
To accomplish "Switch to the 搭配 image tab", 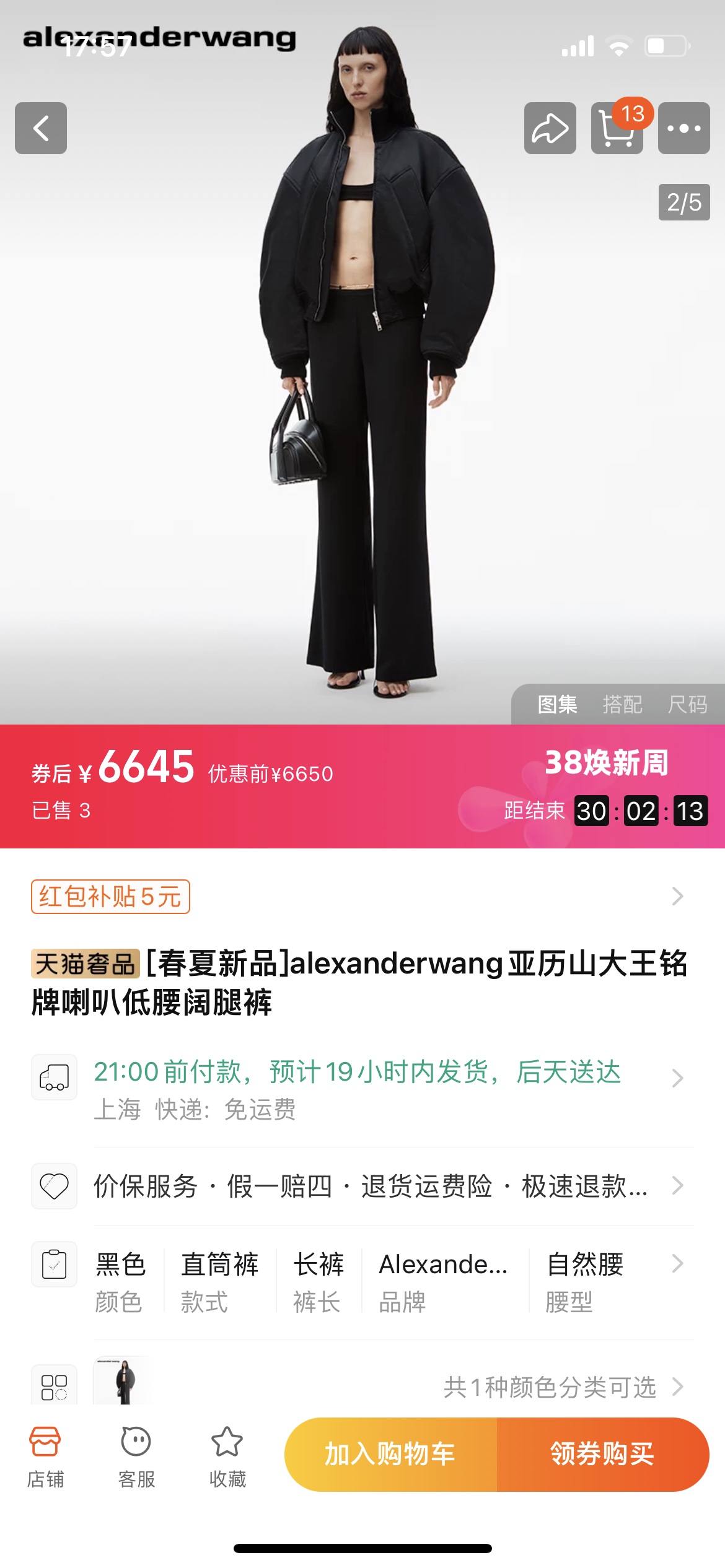I will click(x=622, y=704).
